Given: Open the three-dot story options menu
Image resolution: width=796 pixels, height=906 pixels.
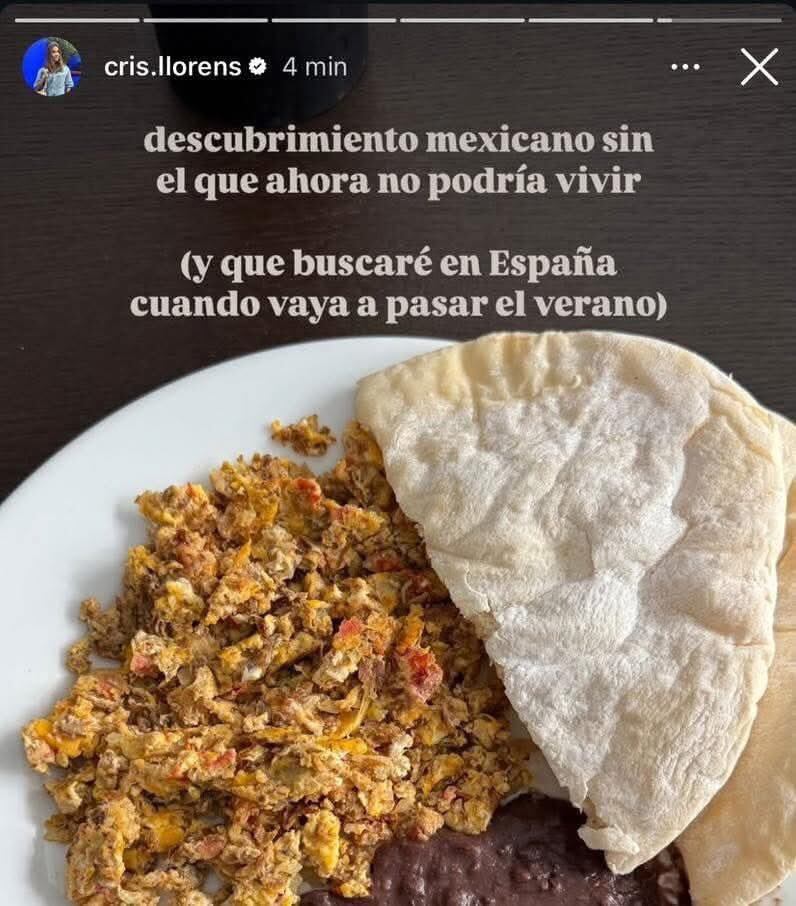Looking at the screenshot, I should click(685, 67).
